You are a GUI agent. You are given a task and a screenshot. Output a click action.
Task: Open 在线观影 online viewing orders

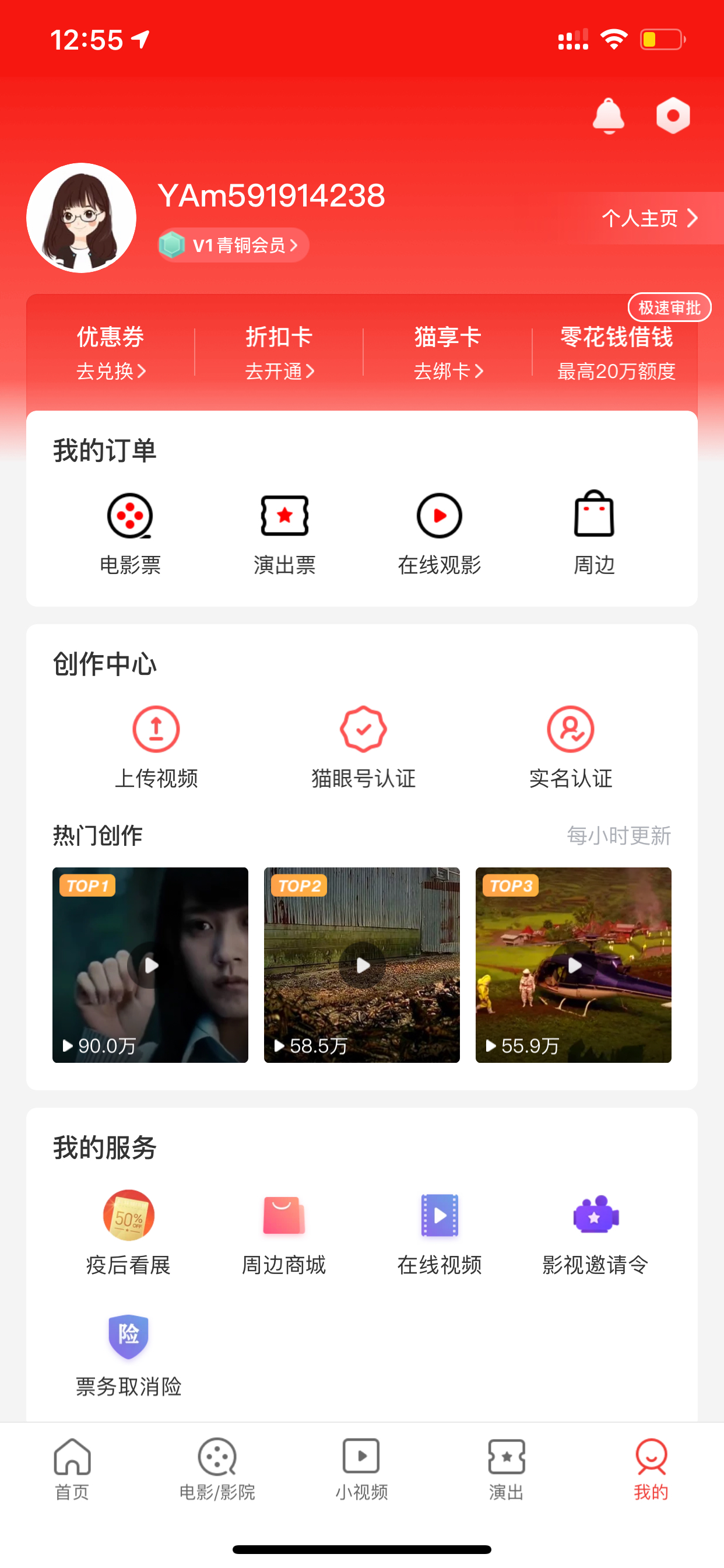[x=440, y=534]
